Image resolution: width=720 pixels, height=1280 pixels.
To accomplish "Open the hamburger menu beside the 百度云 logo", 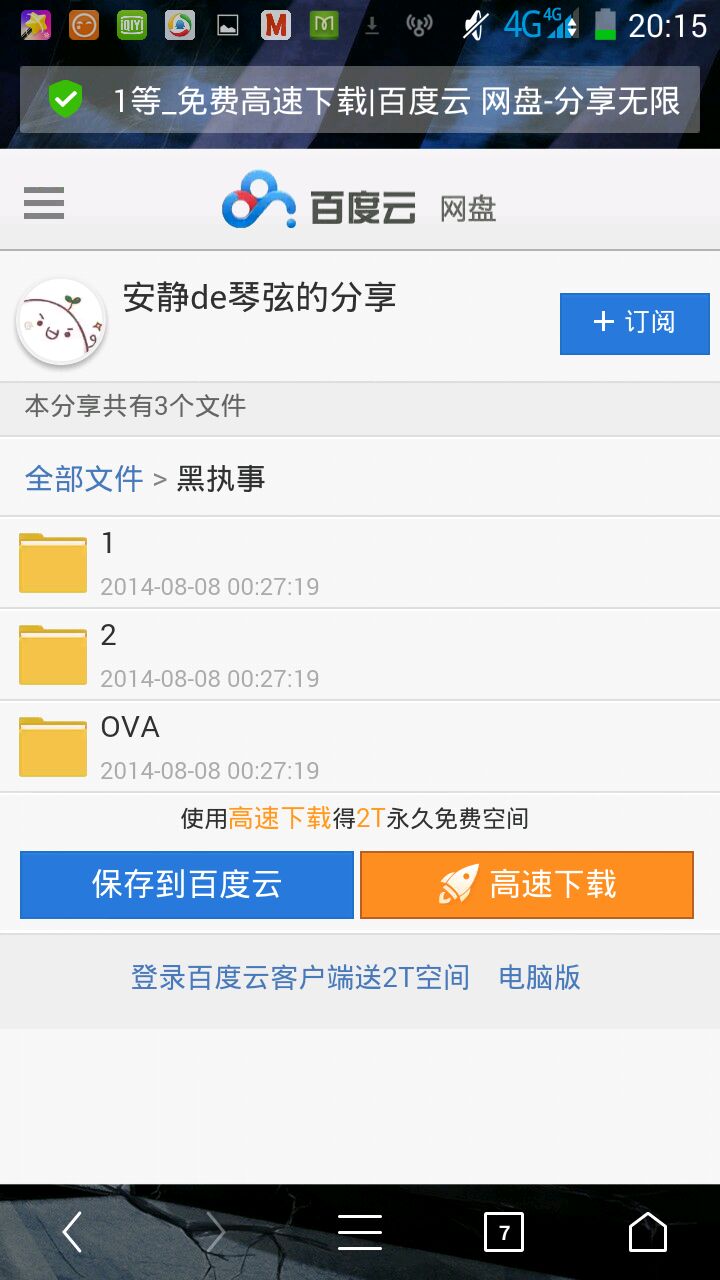I will [x=44, y=204].
